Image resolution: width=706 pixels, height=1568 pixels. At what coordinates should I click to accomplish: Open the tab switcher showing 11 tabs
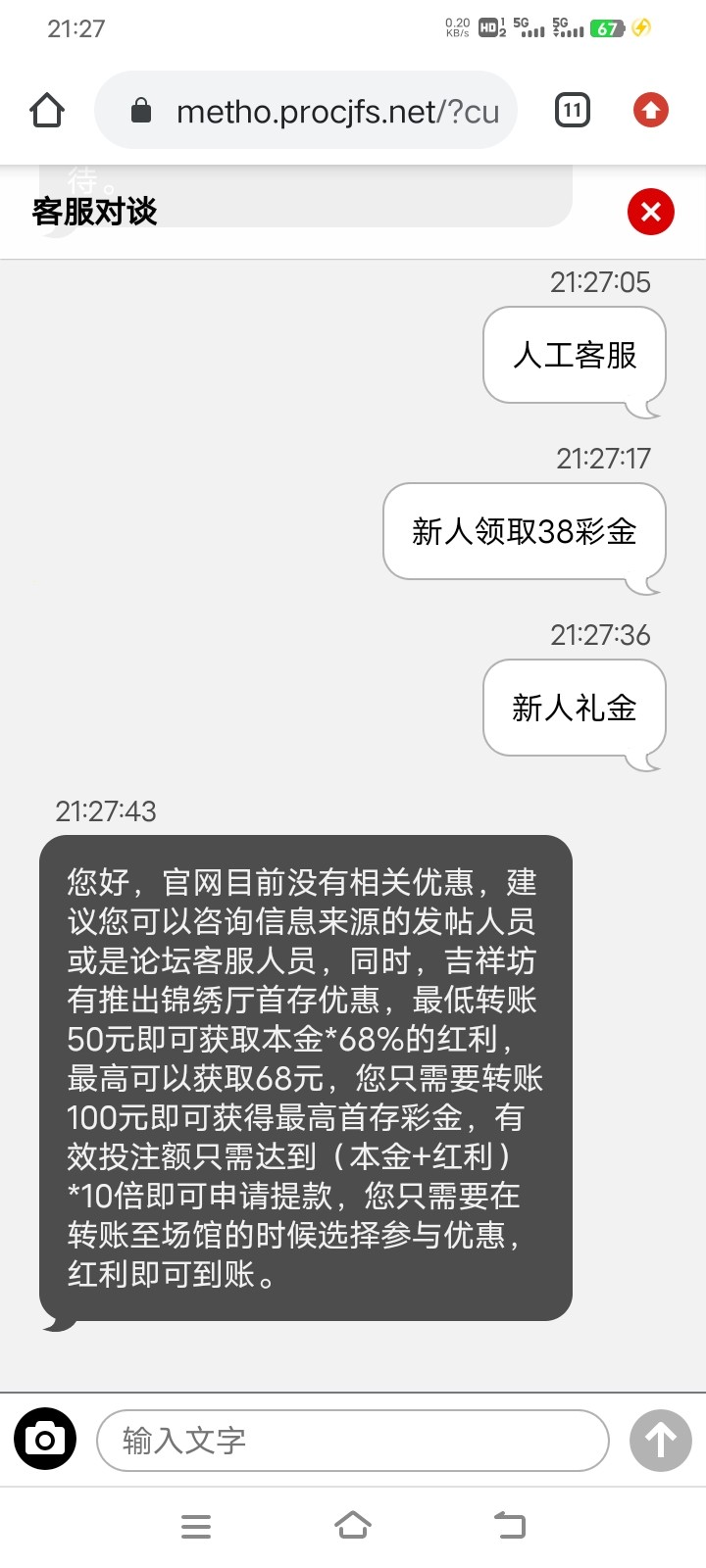572,110
